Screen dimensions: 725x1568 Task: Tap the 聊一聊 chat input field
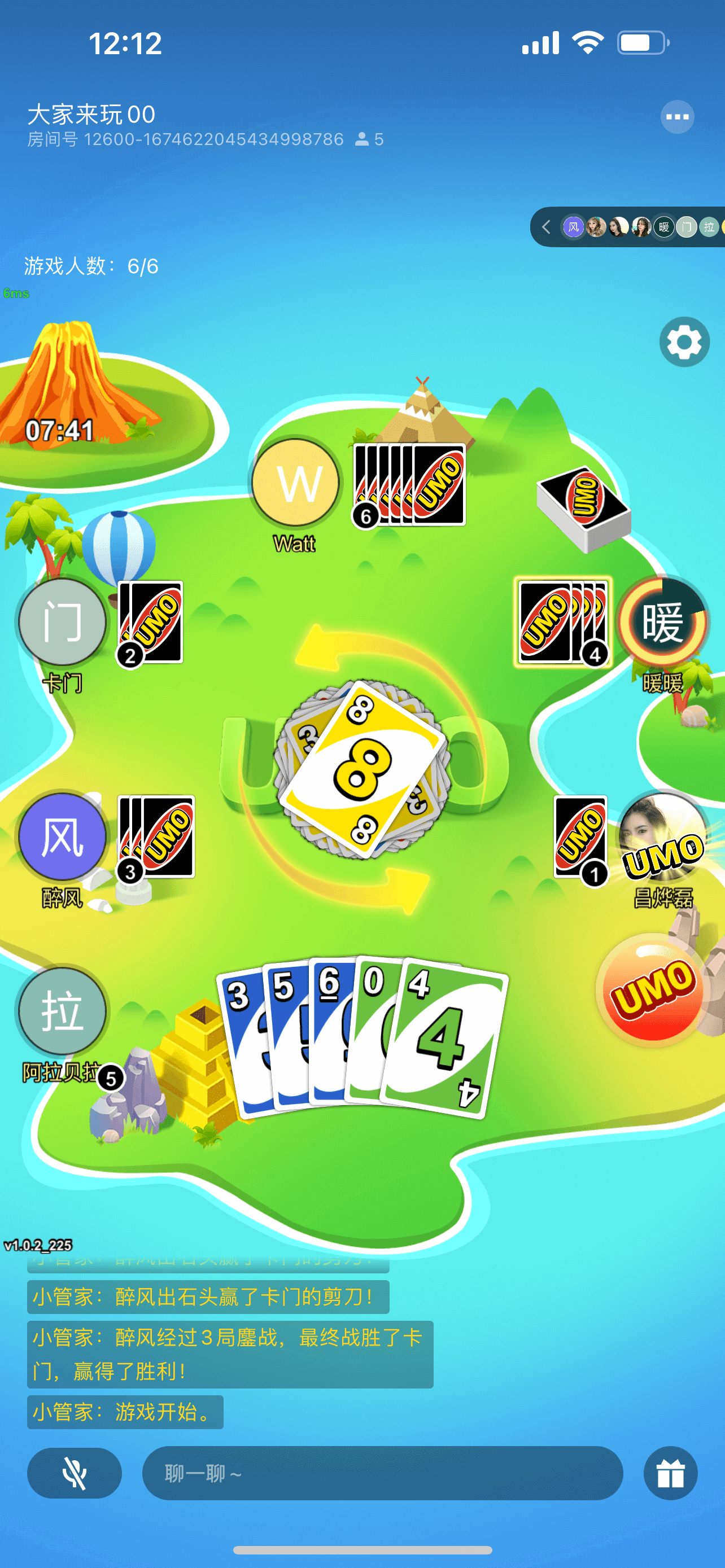point(382,1473)
